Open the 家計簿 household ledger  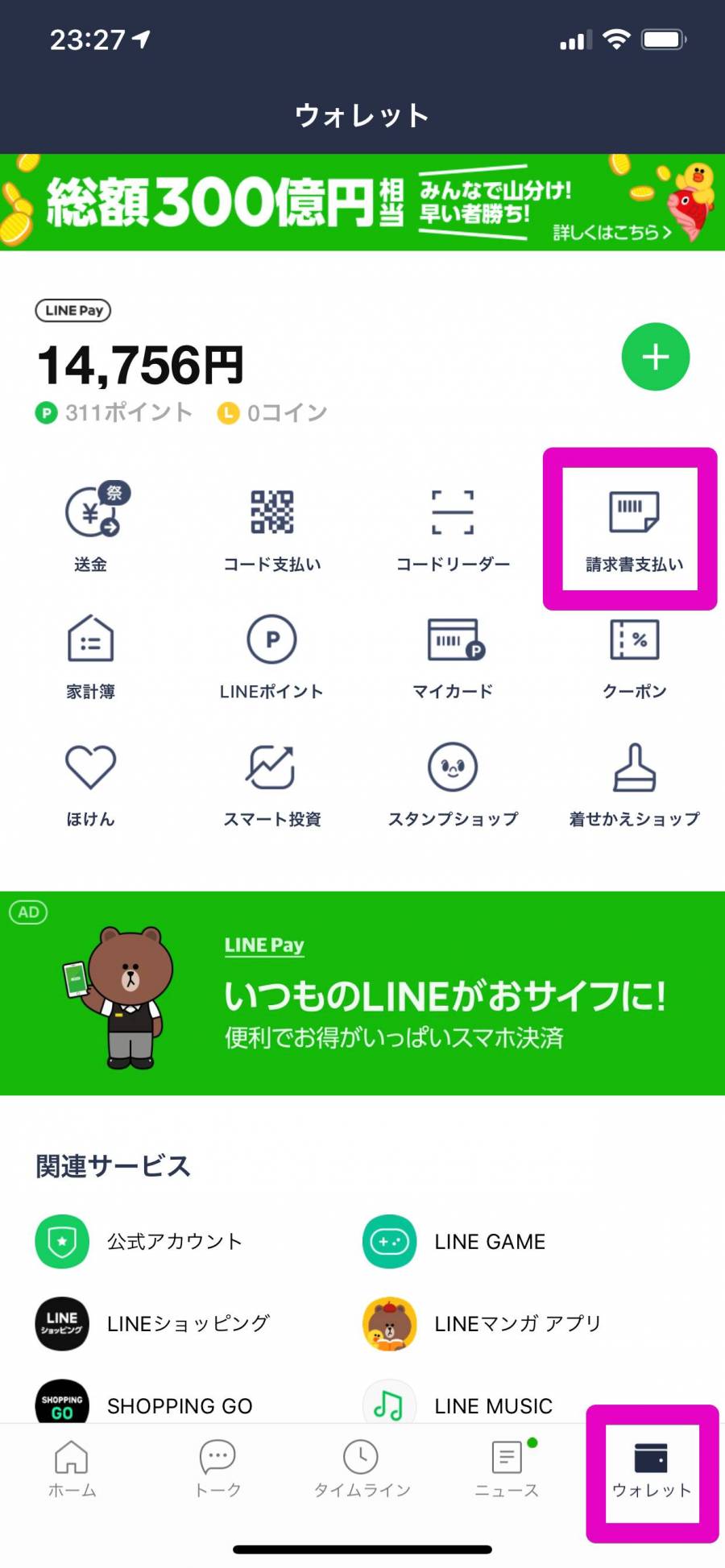pos(91,655)
